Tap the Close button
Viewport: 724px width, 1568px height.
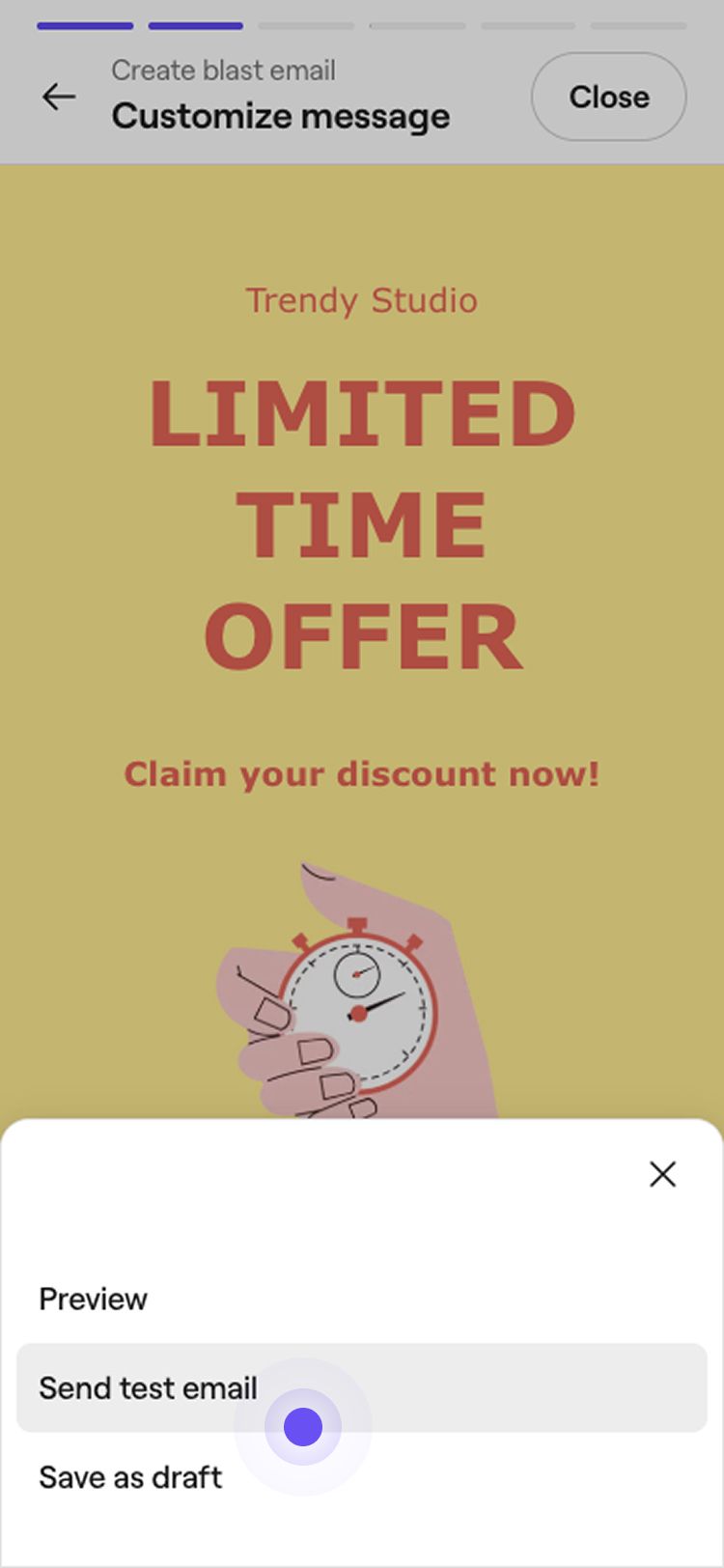[608, 97]
